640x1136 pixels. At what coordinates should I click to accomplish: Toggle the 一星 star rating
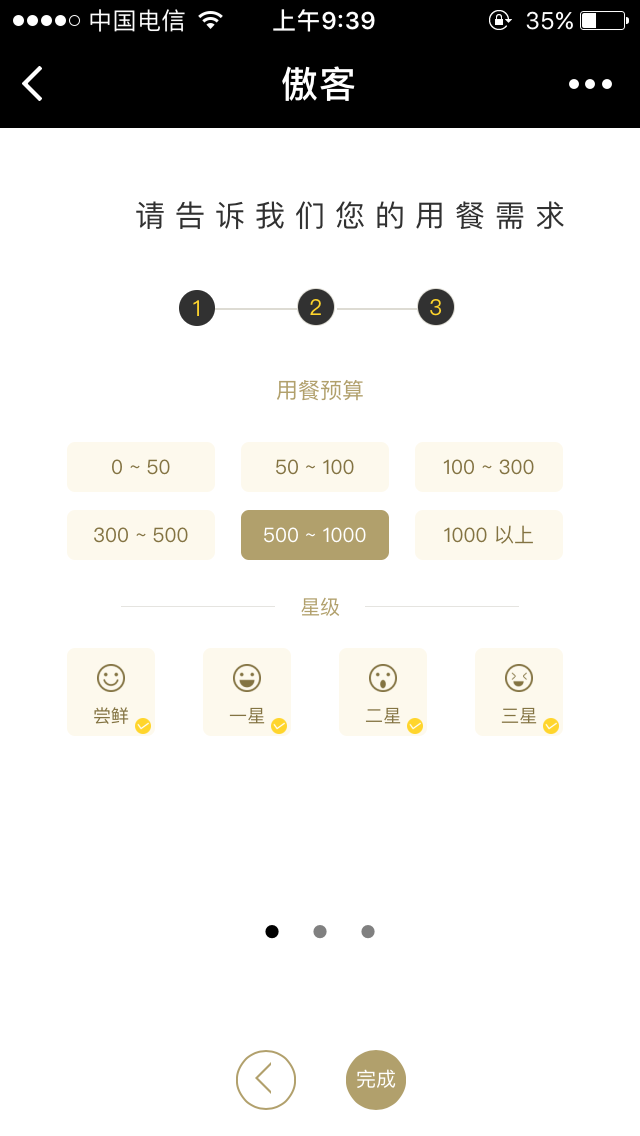point(247,692)
